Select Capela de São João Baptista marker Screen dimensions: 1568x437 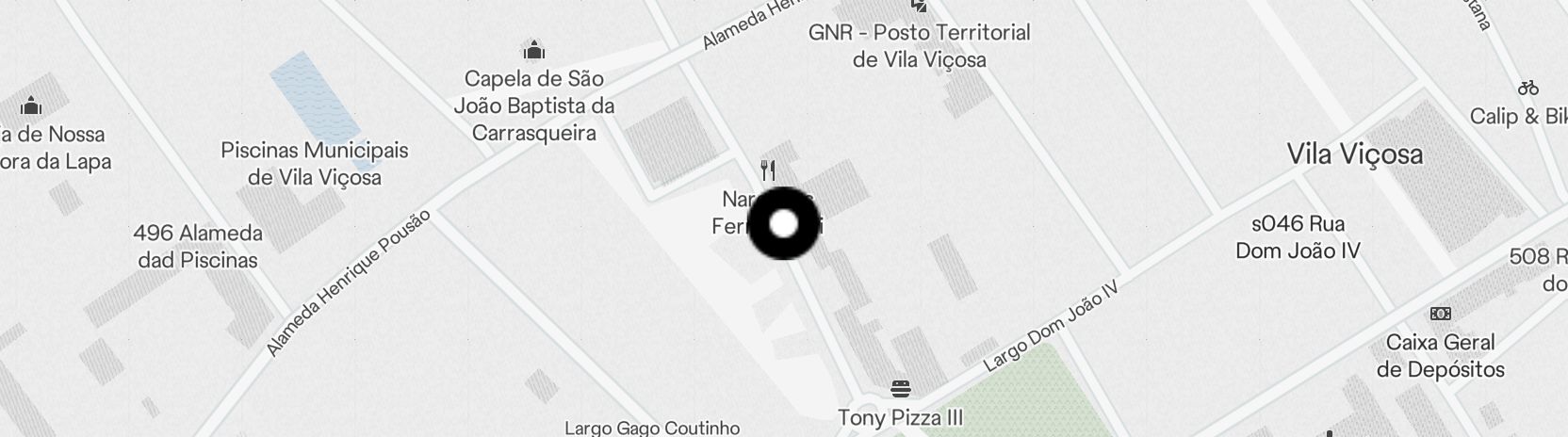(534, 50)
